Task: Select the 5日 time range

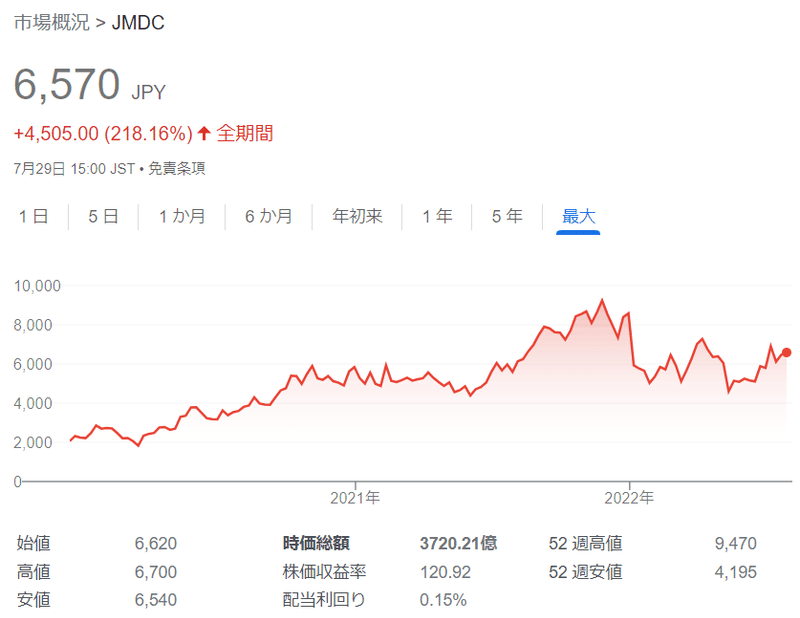Action: point(103,216)
